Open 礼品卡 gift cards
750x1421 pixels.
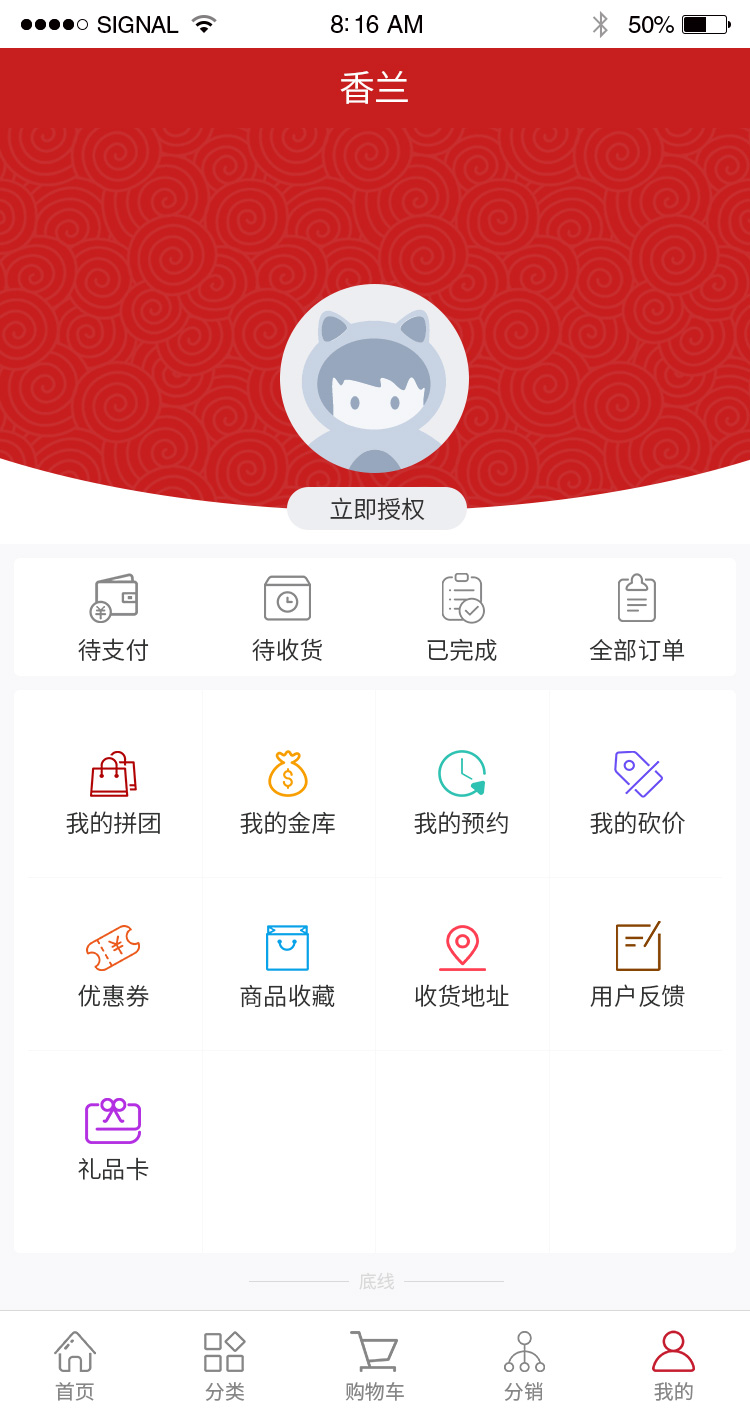point(113,1139)
